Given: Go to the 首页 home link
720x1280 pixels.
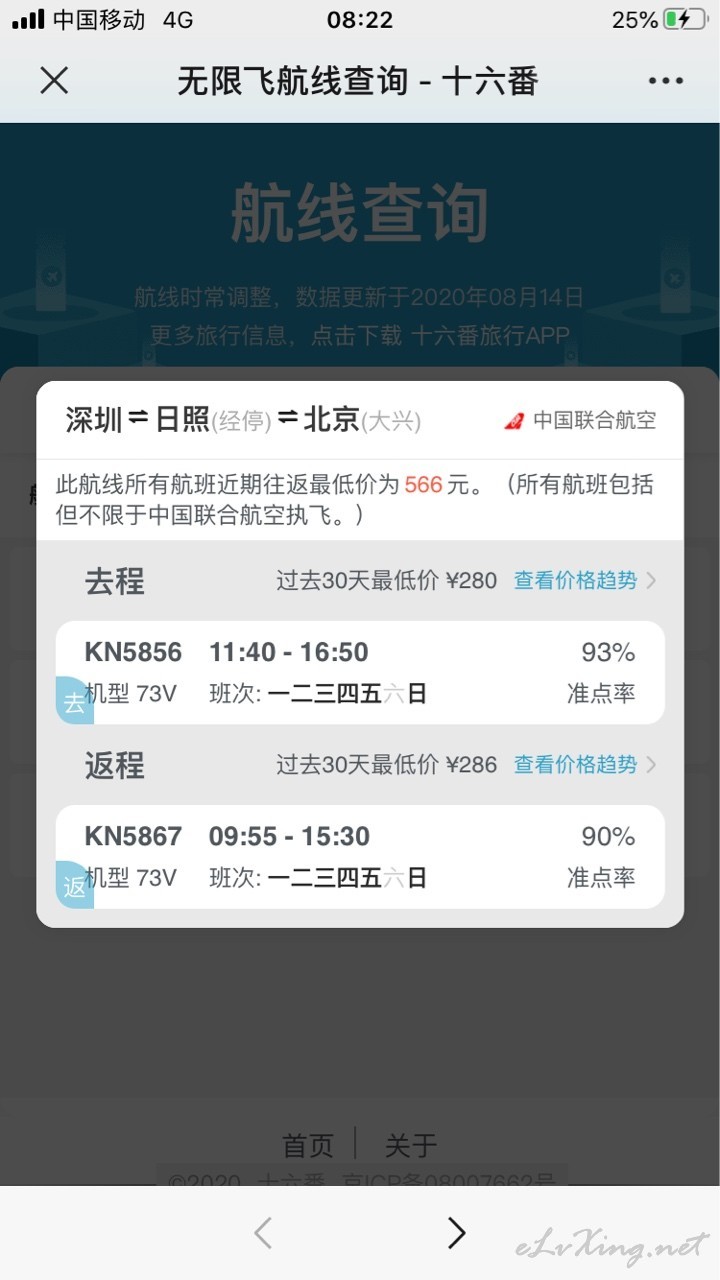Looking at the screenshot, I should (308, 1145).
